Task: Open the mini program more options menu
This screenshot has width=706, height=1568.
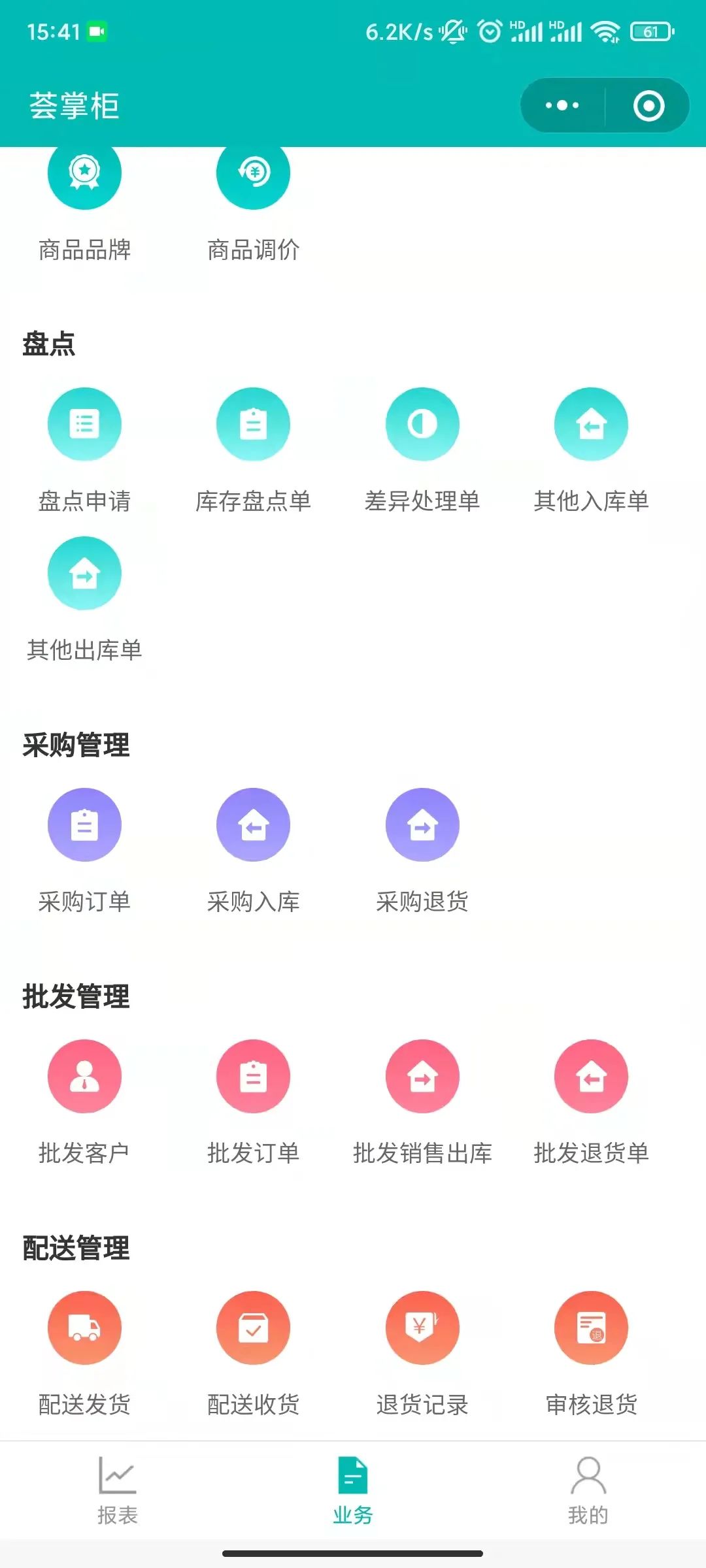Action: (x=562, y=105)
